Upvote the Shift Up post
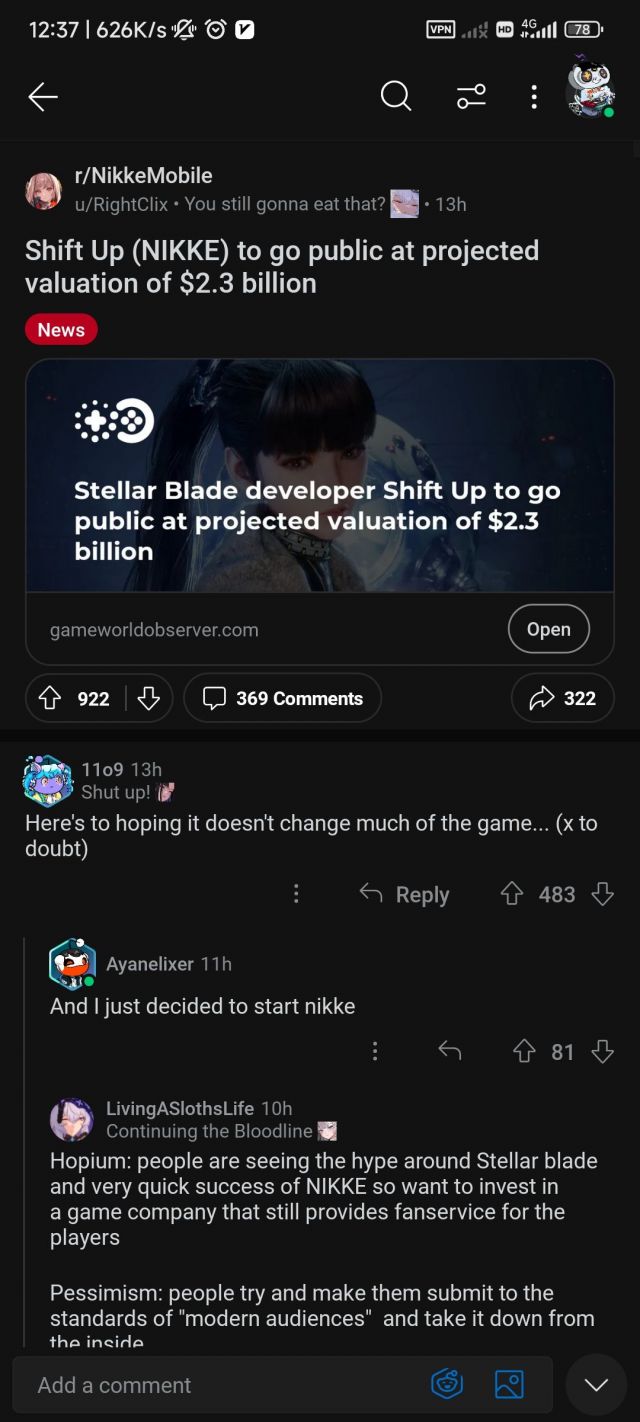The width and height of the screenshot is (640, 1422). (x=50, y=698)
